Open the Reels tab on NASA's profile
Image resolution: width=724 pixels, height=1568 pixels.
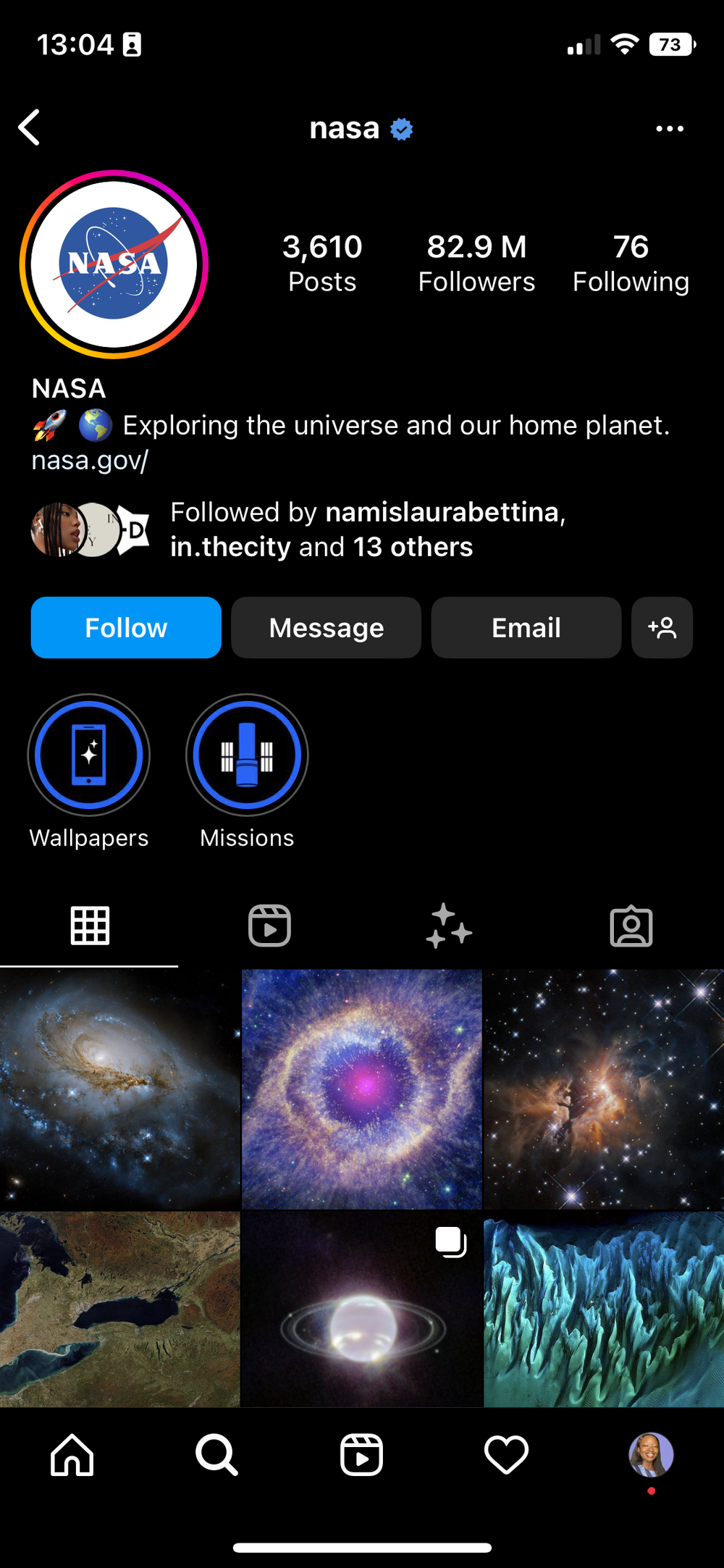pos(269,925)
